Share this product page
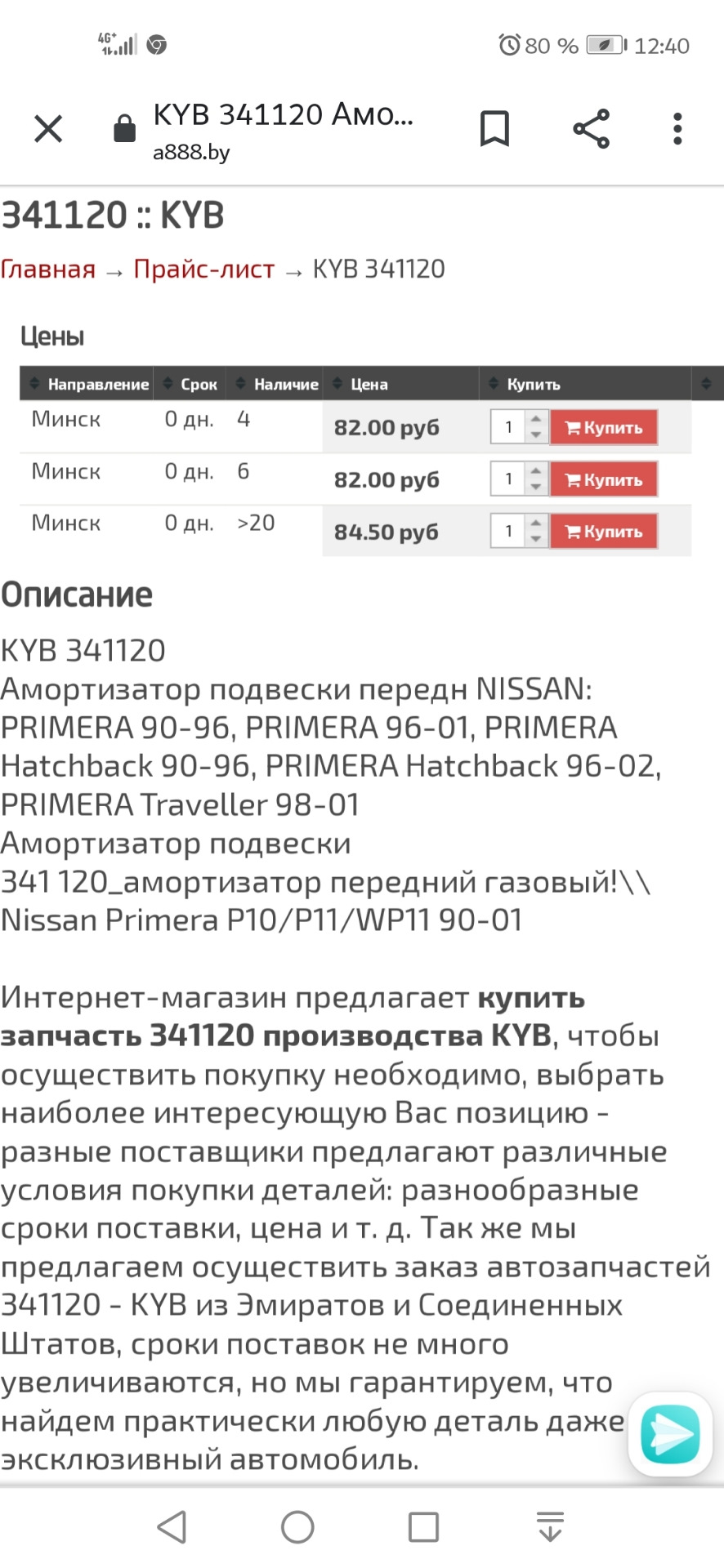 tap(590, 128)
